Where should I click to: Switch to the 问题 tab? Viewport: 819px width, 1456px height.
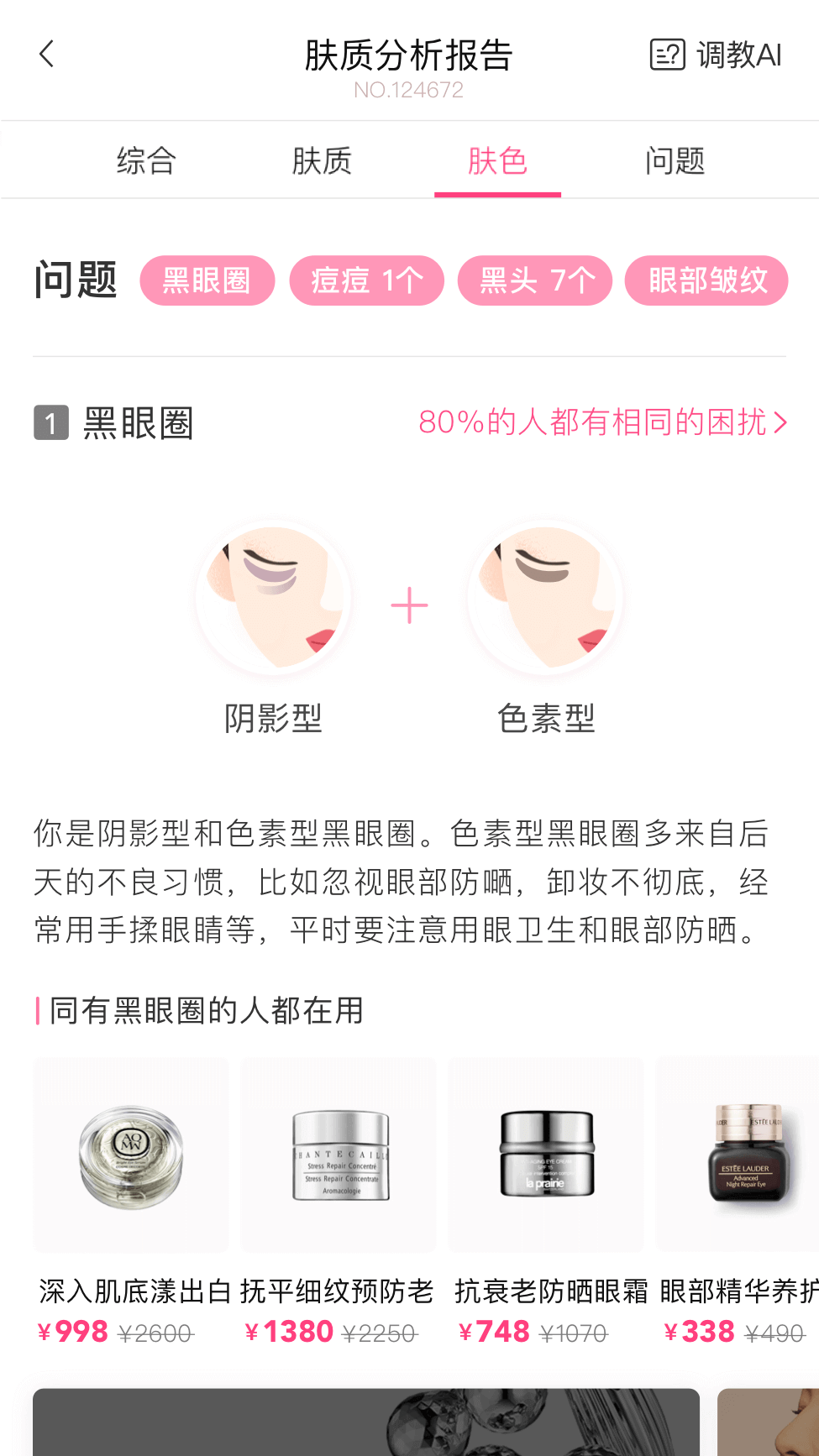675,160
